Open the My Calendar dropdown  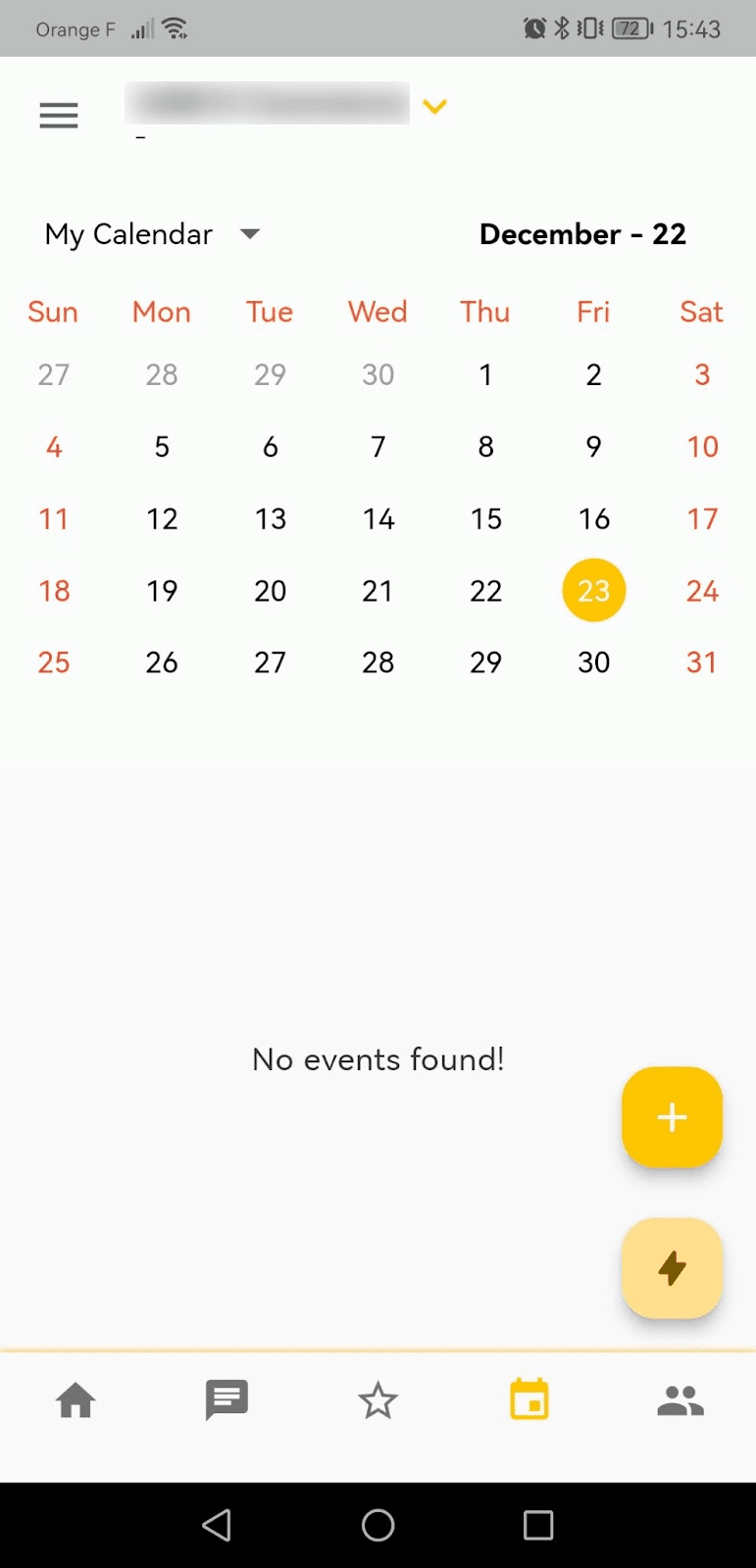(128, 233)
